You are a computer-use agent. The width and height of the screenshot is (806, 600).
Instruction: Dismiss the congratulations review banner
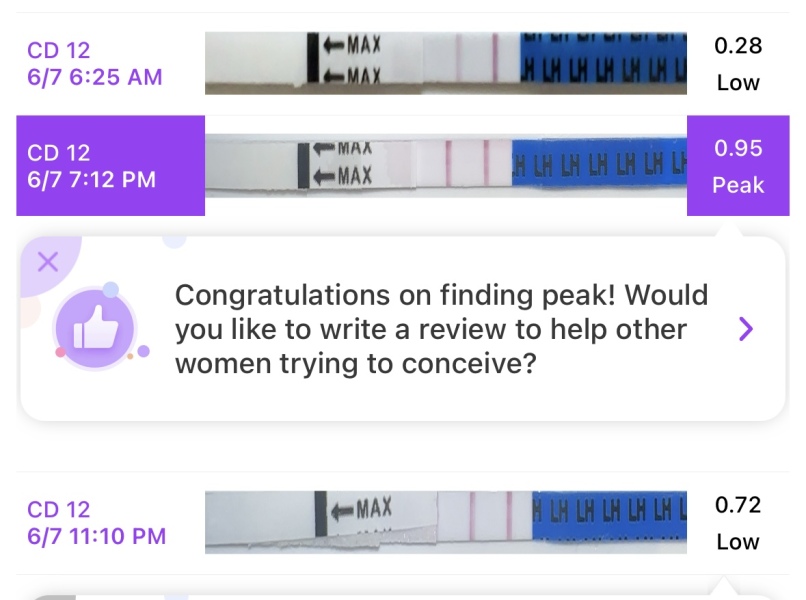(47, 263)
